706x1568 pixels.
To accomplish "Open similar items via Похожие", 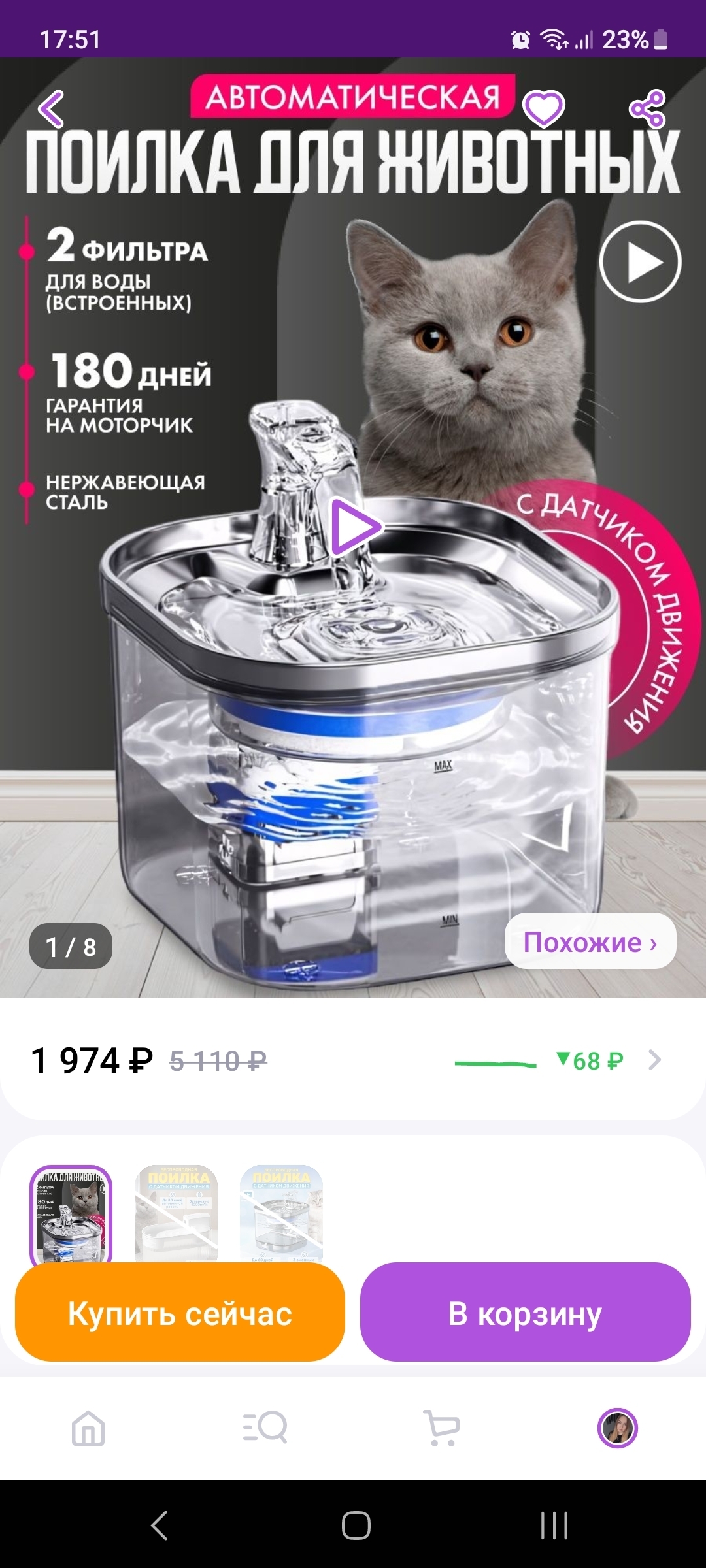I will click(x=590, y=941).
